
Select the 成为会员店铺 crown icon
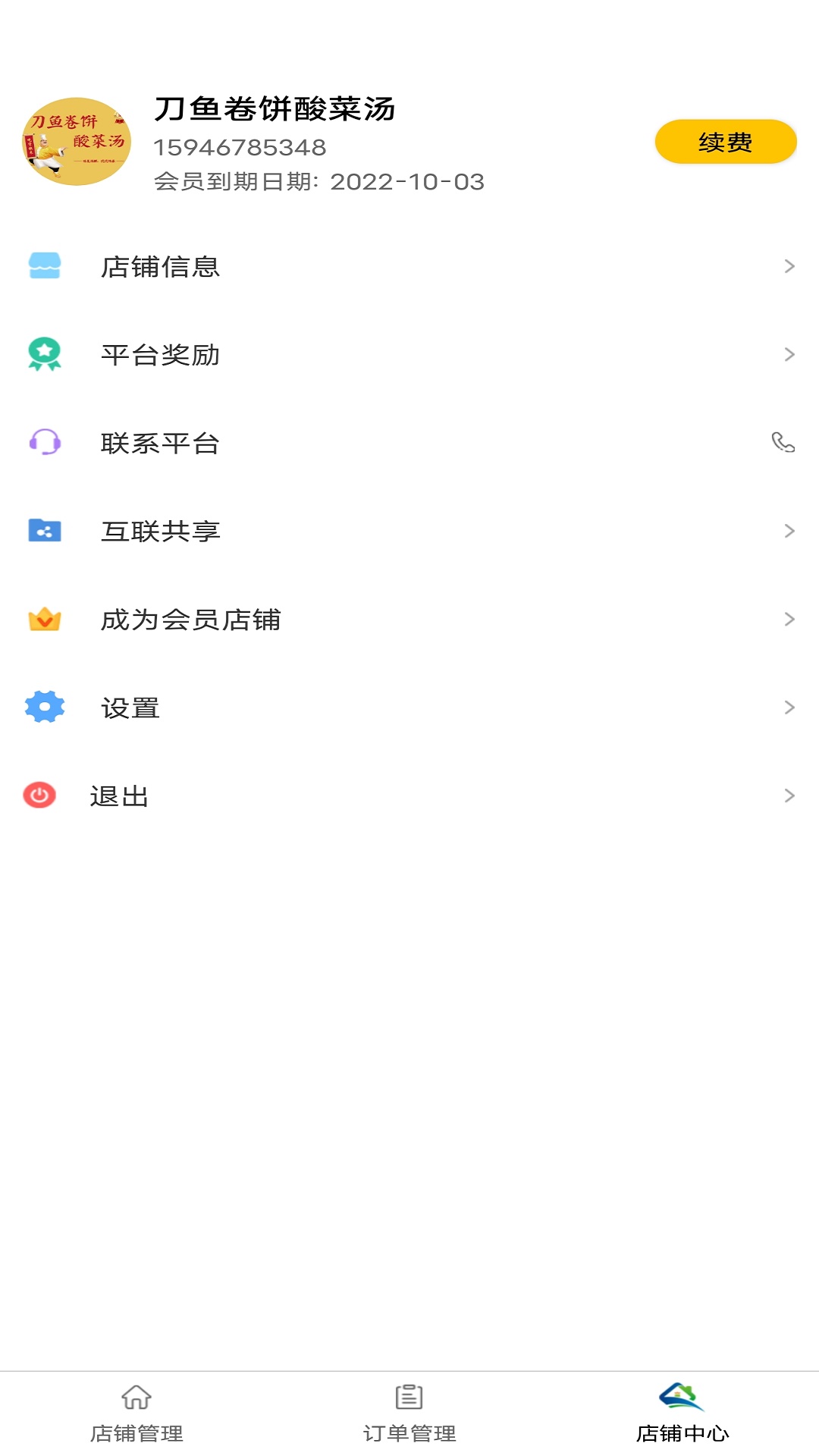(x=44, y=620)
